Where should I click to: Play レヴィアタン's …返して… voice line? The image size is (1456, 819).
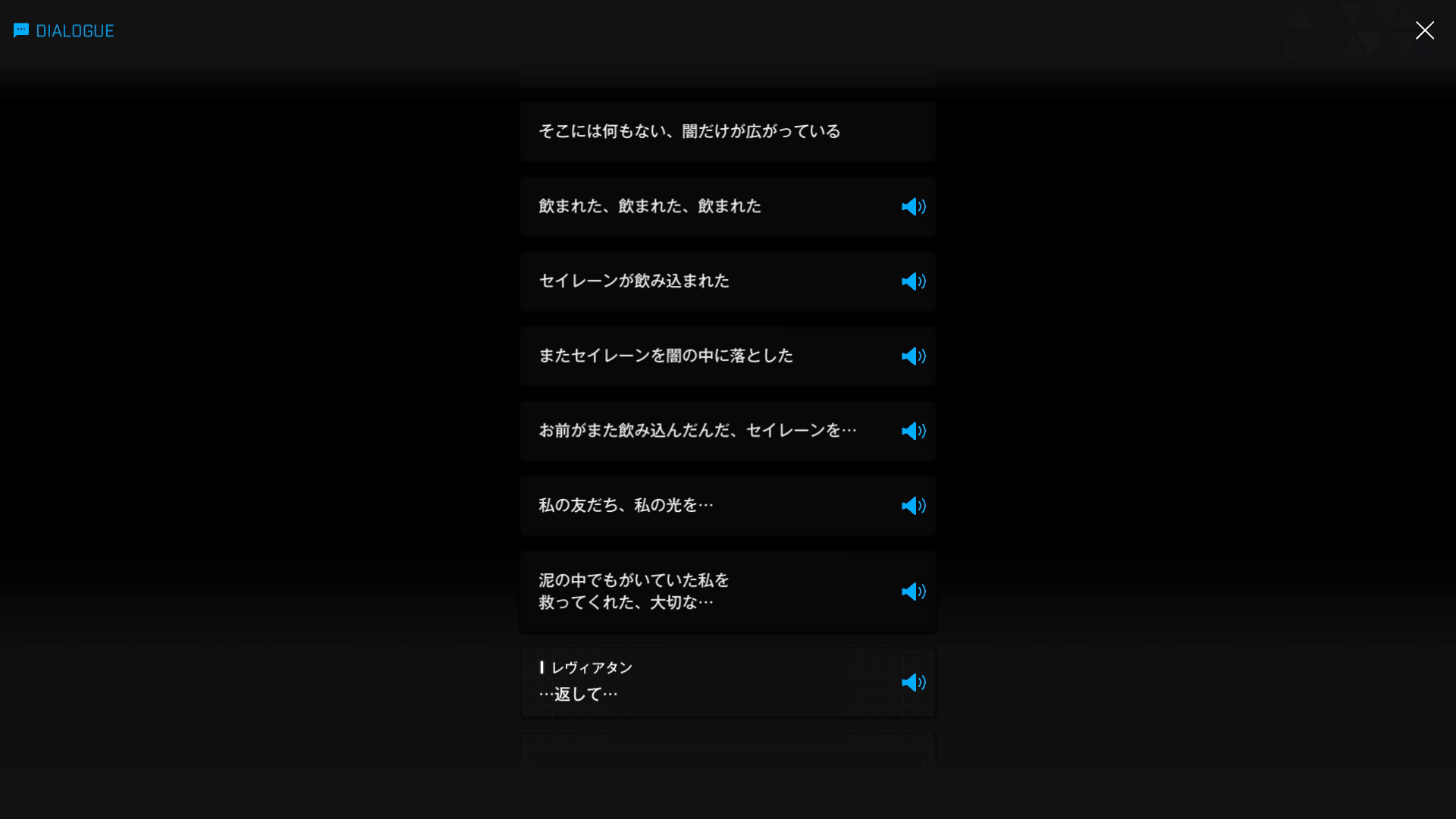913,682
